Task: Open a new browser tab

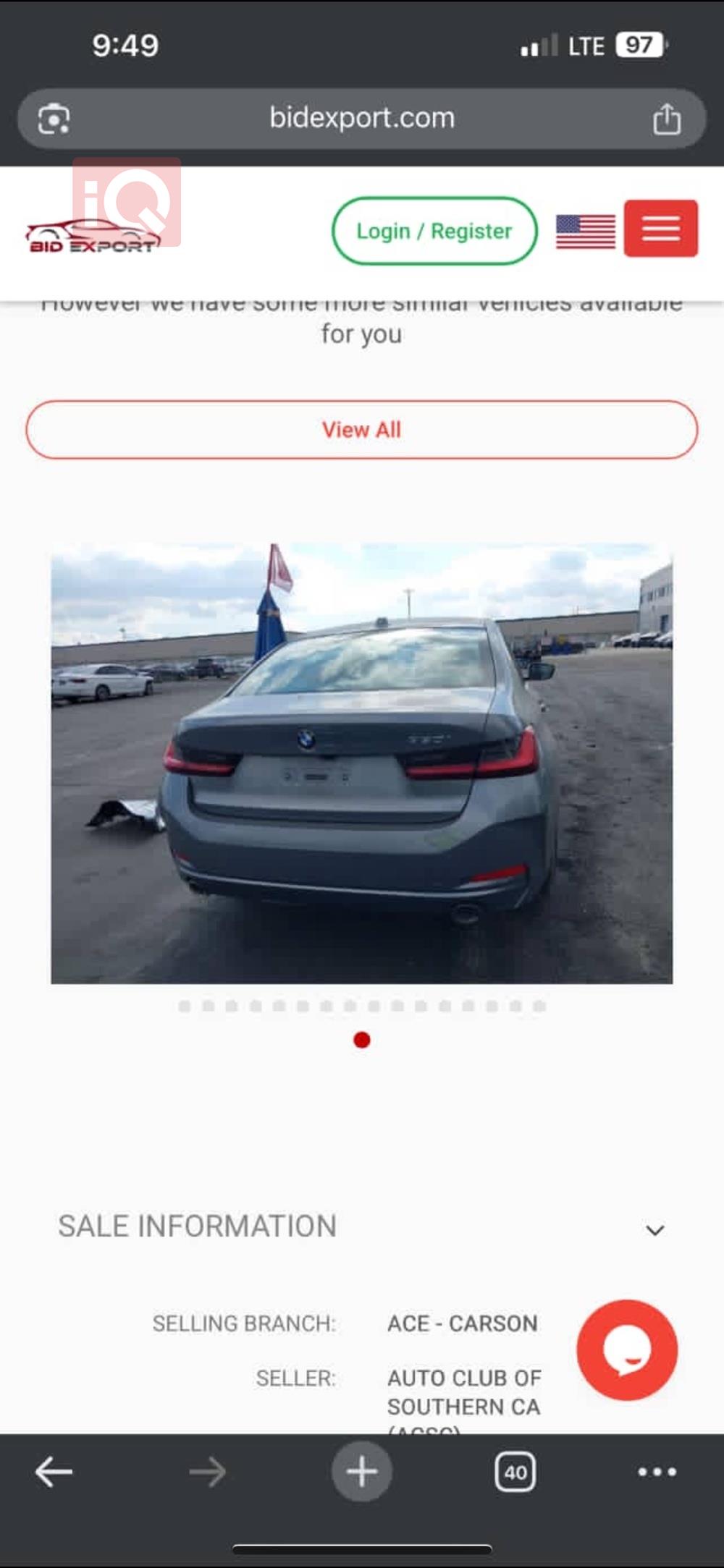Action: coord(362,1472)
